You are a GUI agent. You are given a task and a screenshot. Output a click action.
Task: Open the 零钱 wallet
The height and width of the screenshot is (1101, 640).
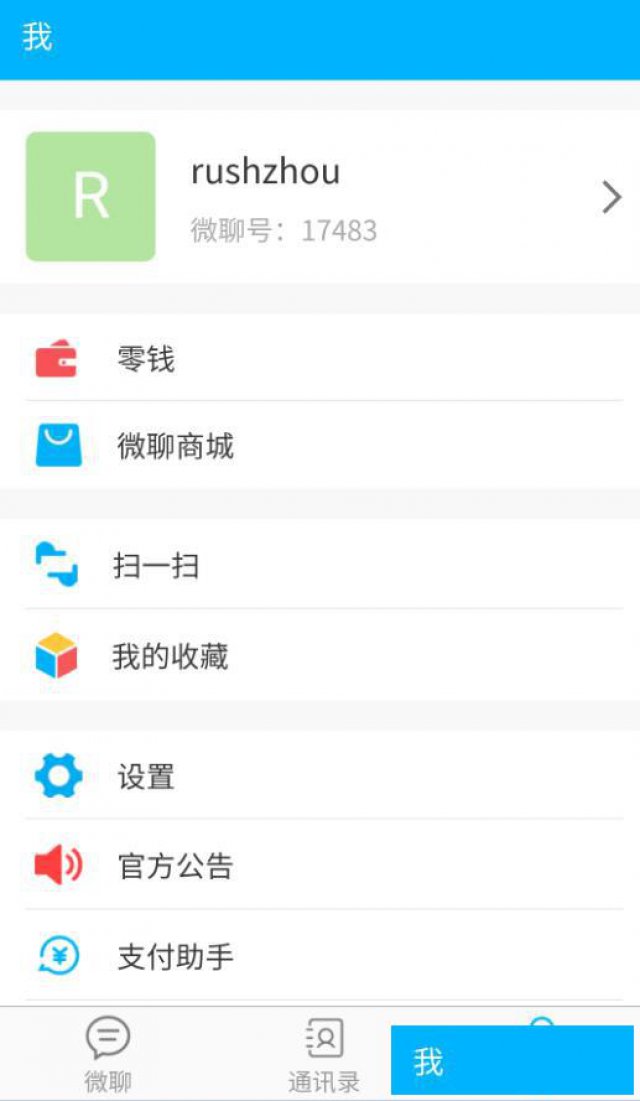(320, 358)
